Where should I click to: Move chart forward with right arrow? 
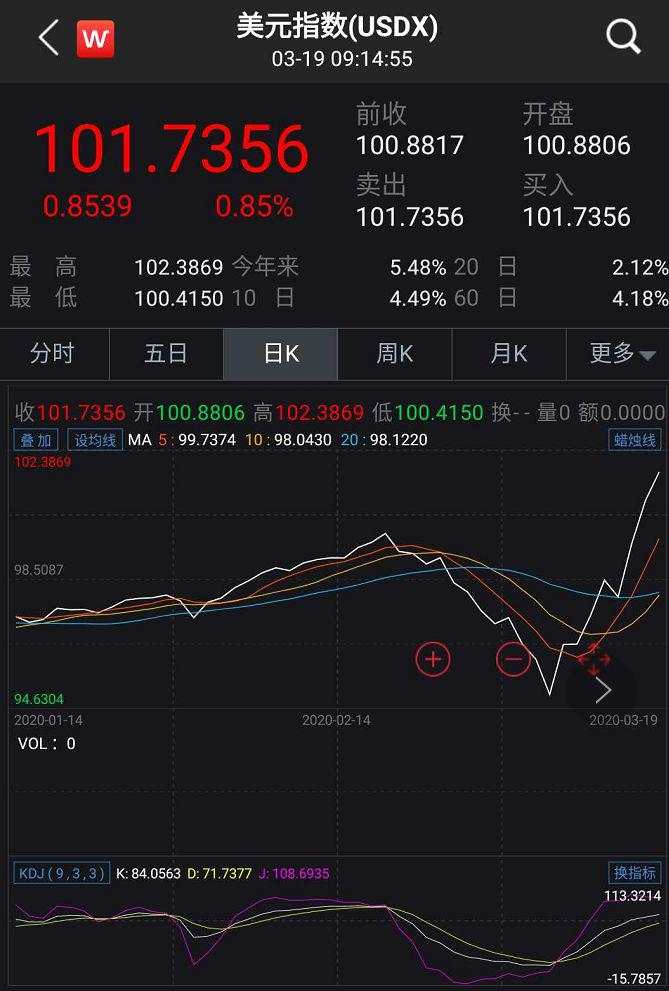[604, 690]
